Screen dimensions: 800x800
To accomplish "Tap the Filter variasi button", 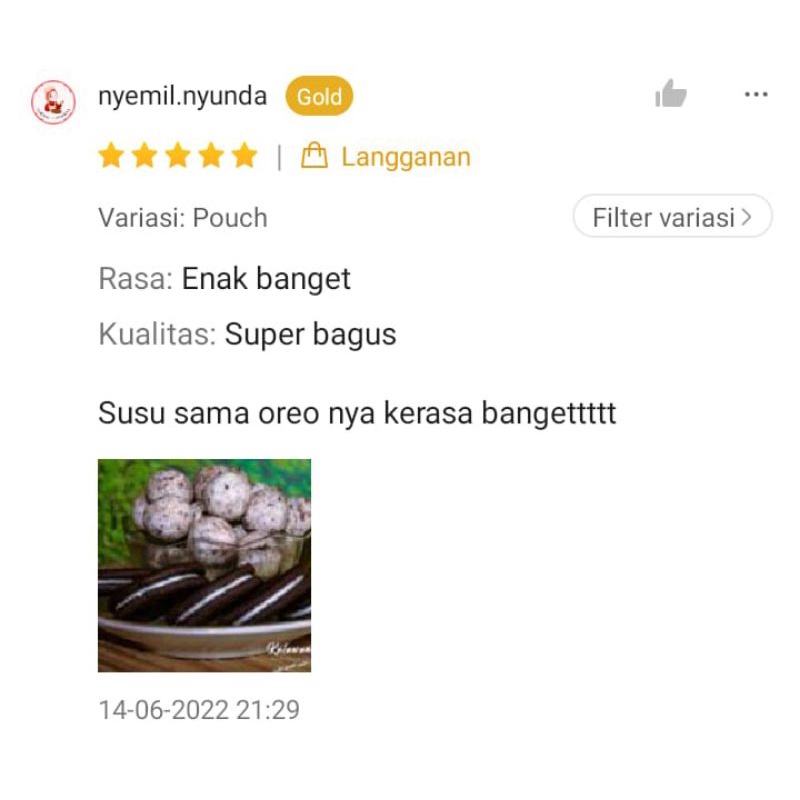I will click(x=672, y=217).
